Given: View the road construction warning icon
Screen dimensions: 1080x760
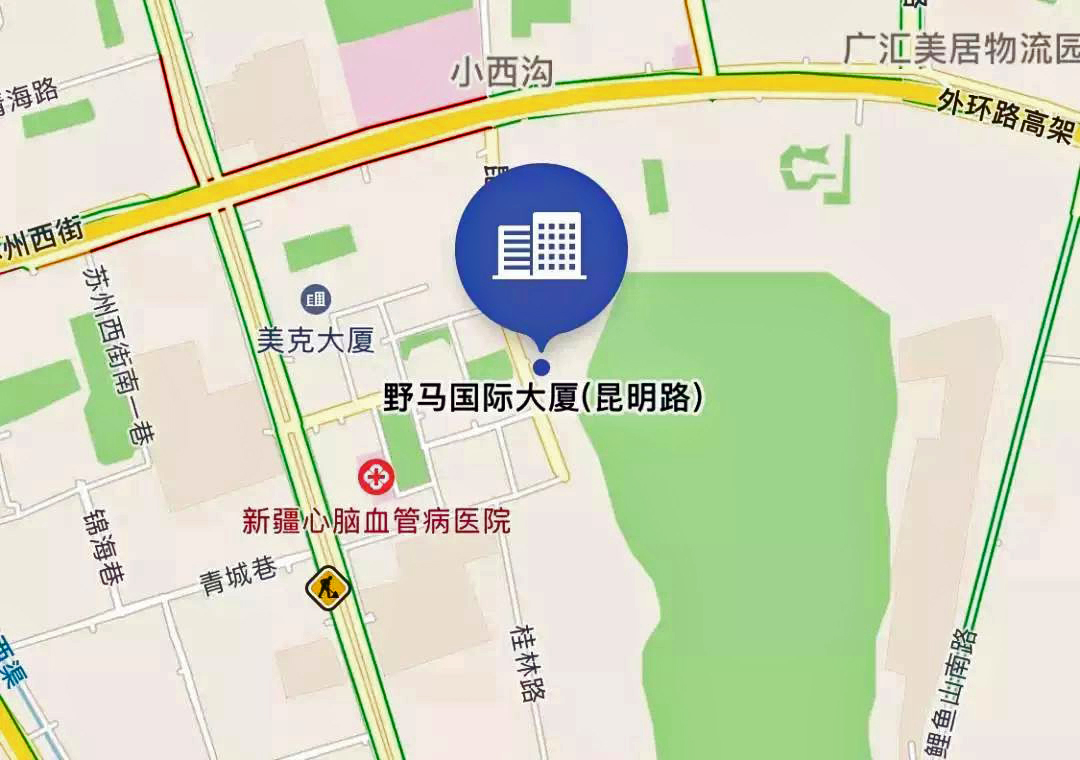Looking at the screenshot, I should coord(326,588).
